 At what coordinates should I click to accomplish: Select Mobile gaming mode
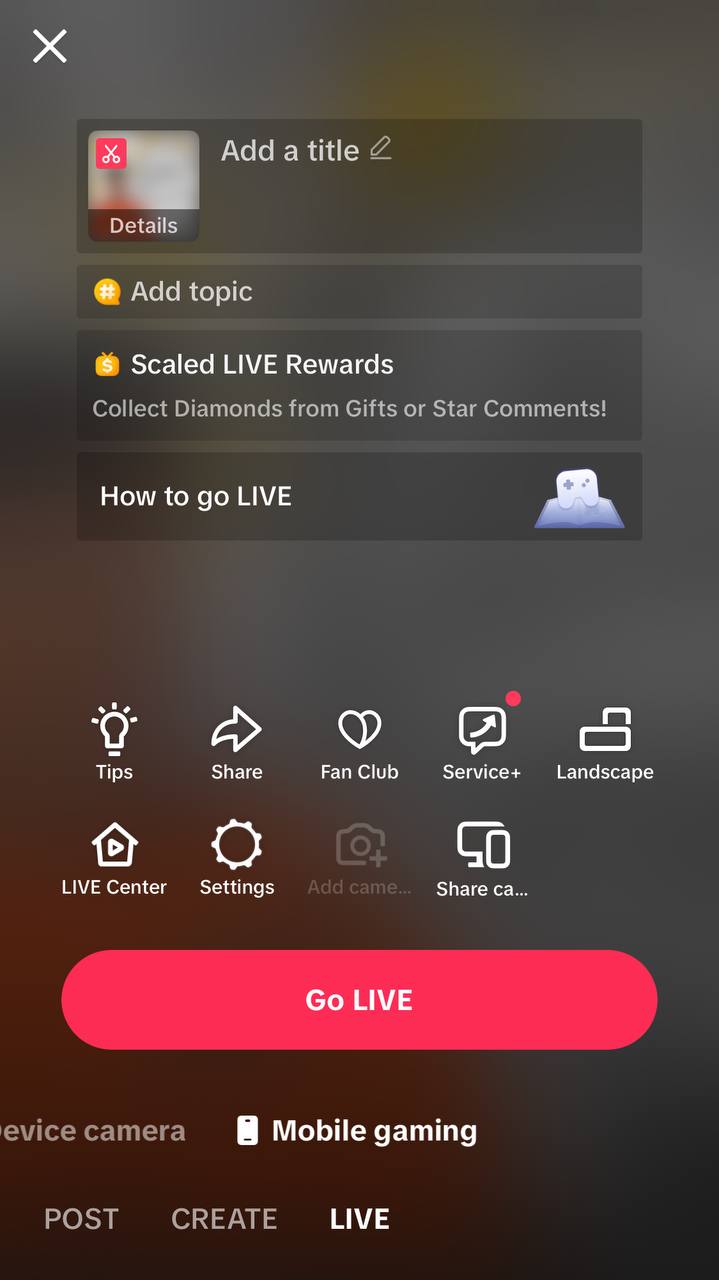click(x=357, y=1131)
